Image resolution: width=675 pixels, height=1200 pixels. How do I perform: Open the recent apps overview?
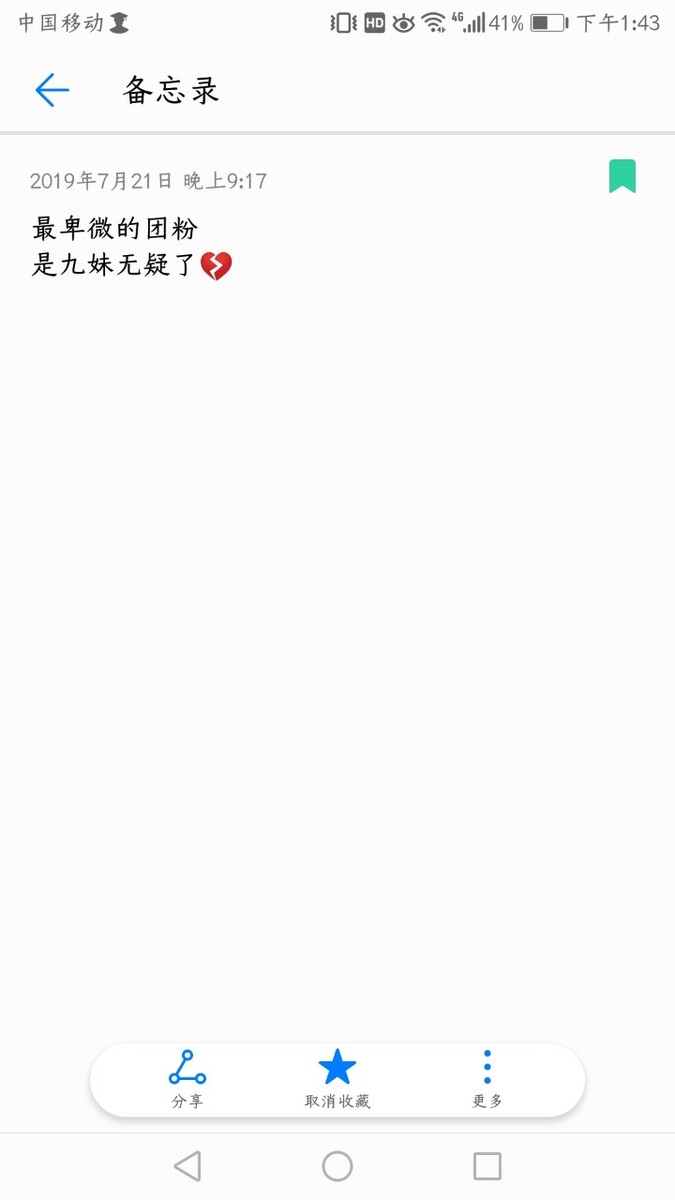[487, 1166]
